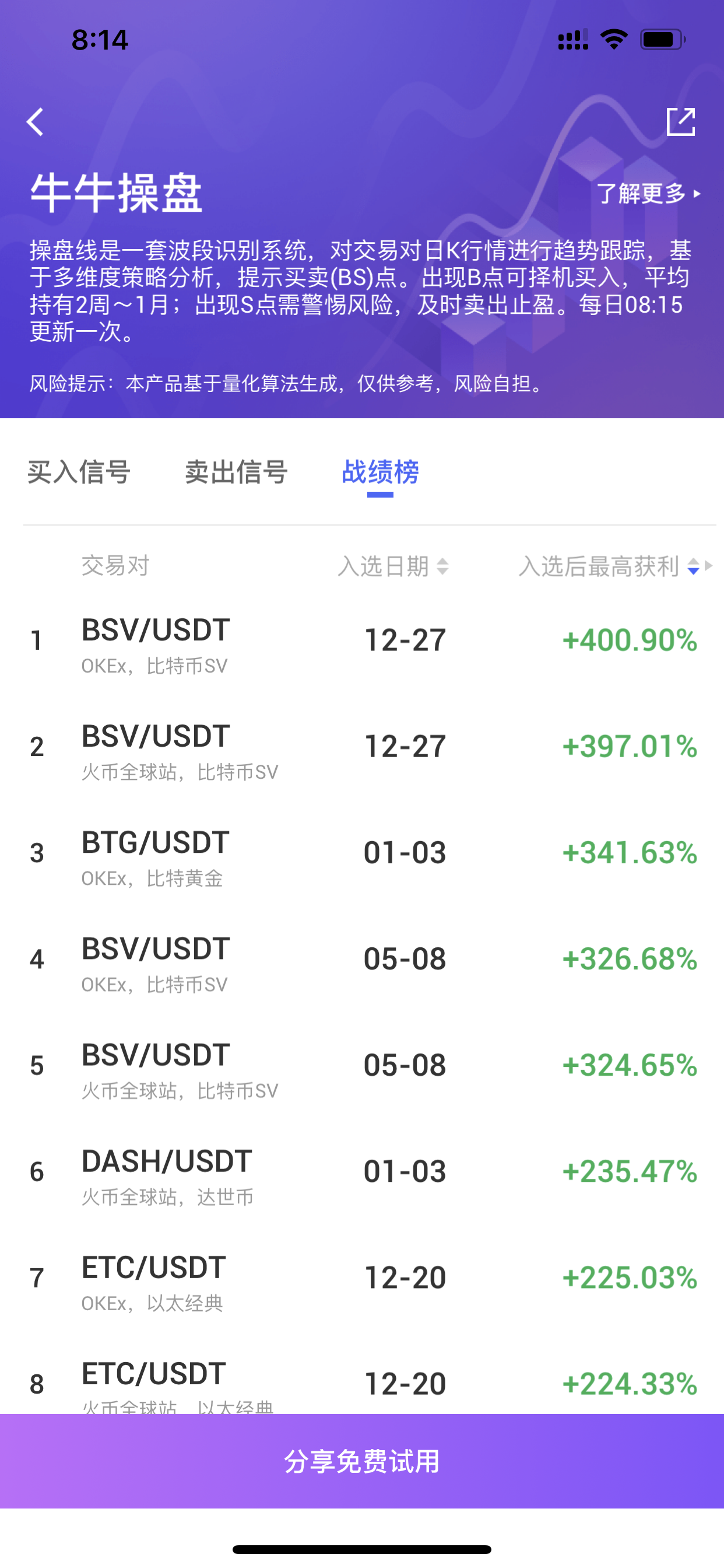This screenshot has height=1568, width=724.
Task: Sort the list by 入选日期
Action: (393, 566)
